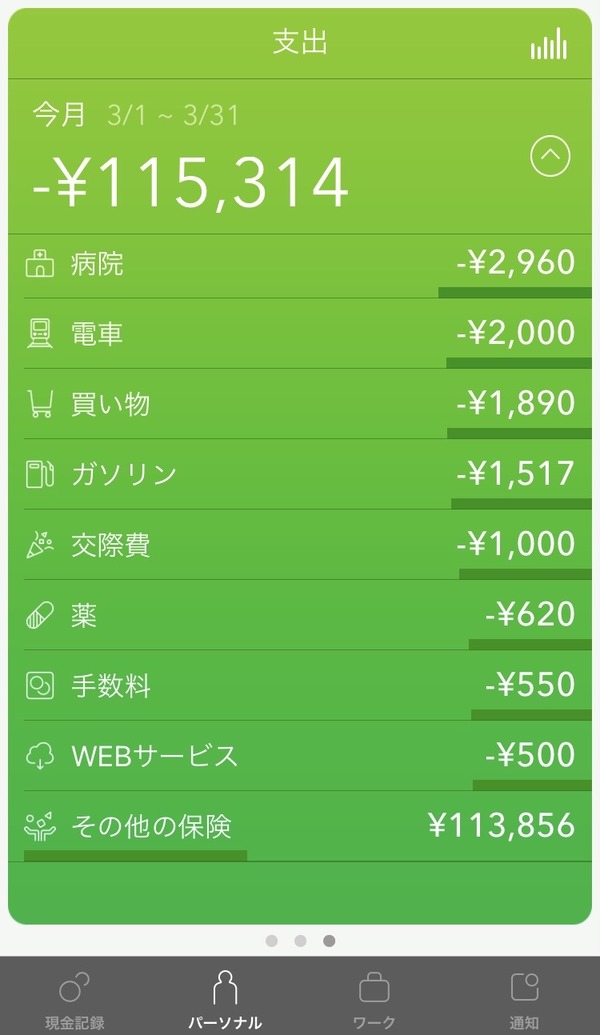The image size is (600, 1035).
Task: Select the パーソナル tab
Action: [225, 998]
